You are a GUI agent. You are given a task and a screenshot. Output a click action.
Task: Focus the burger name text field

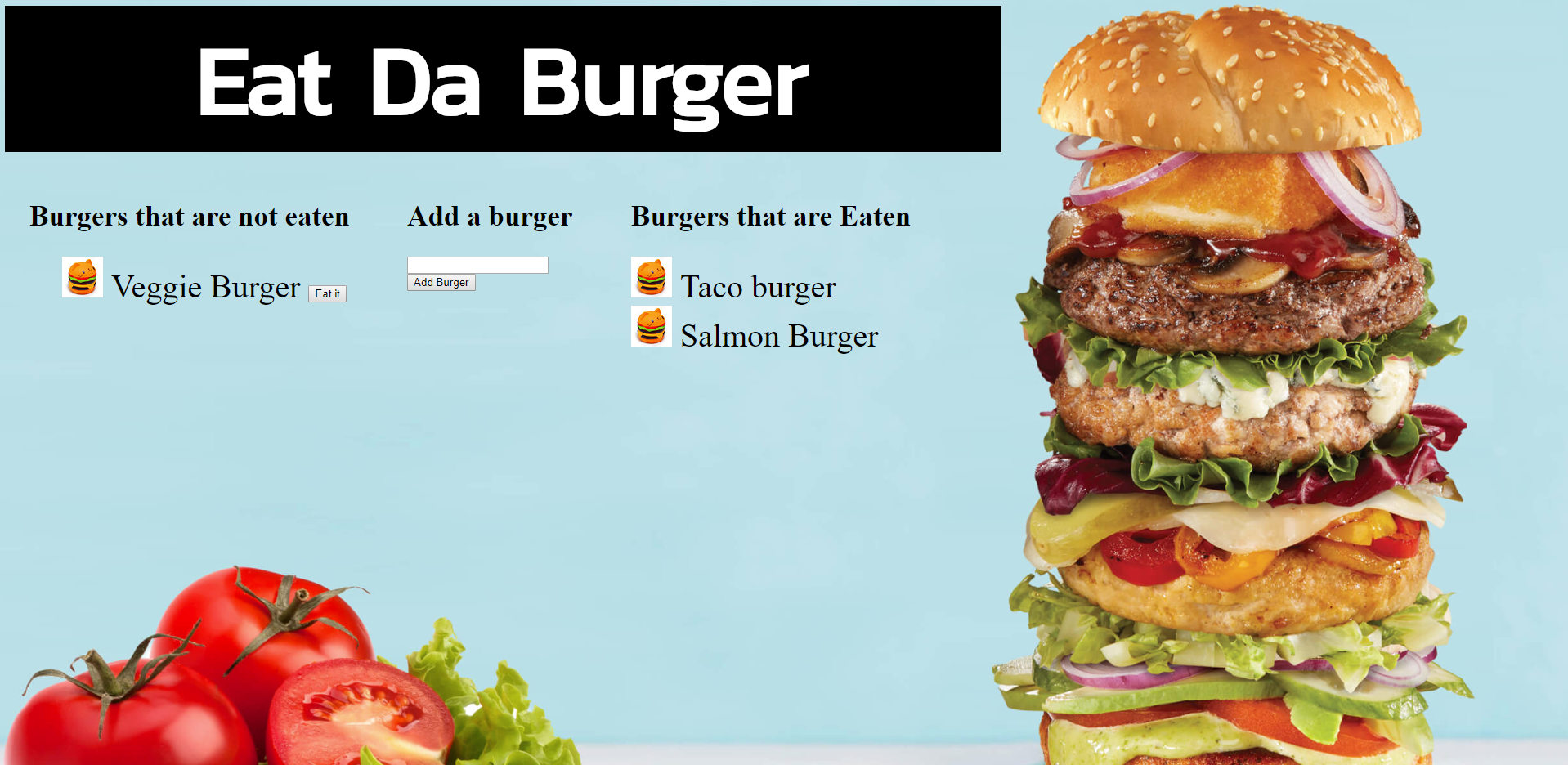(477, 265)
